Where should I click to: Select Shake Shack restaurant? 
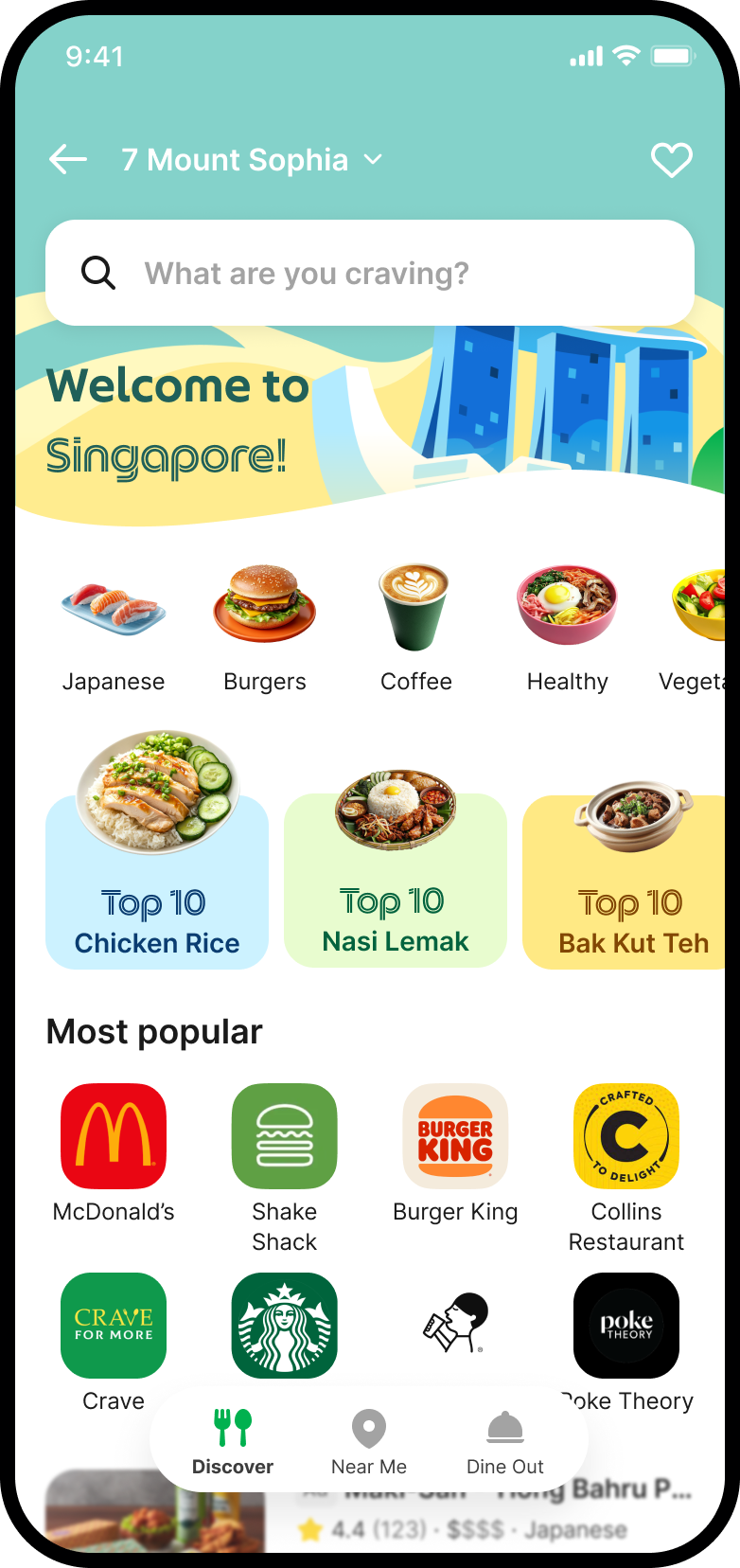(285, 1168)
